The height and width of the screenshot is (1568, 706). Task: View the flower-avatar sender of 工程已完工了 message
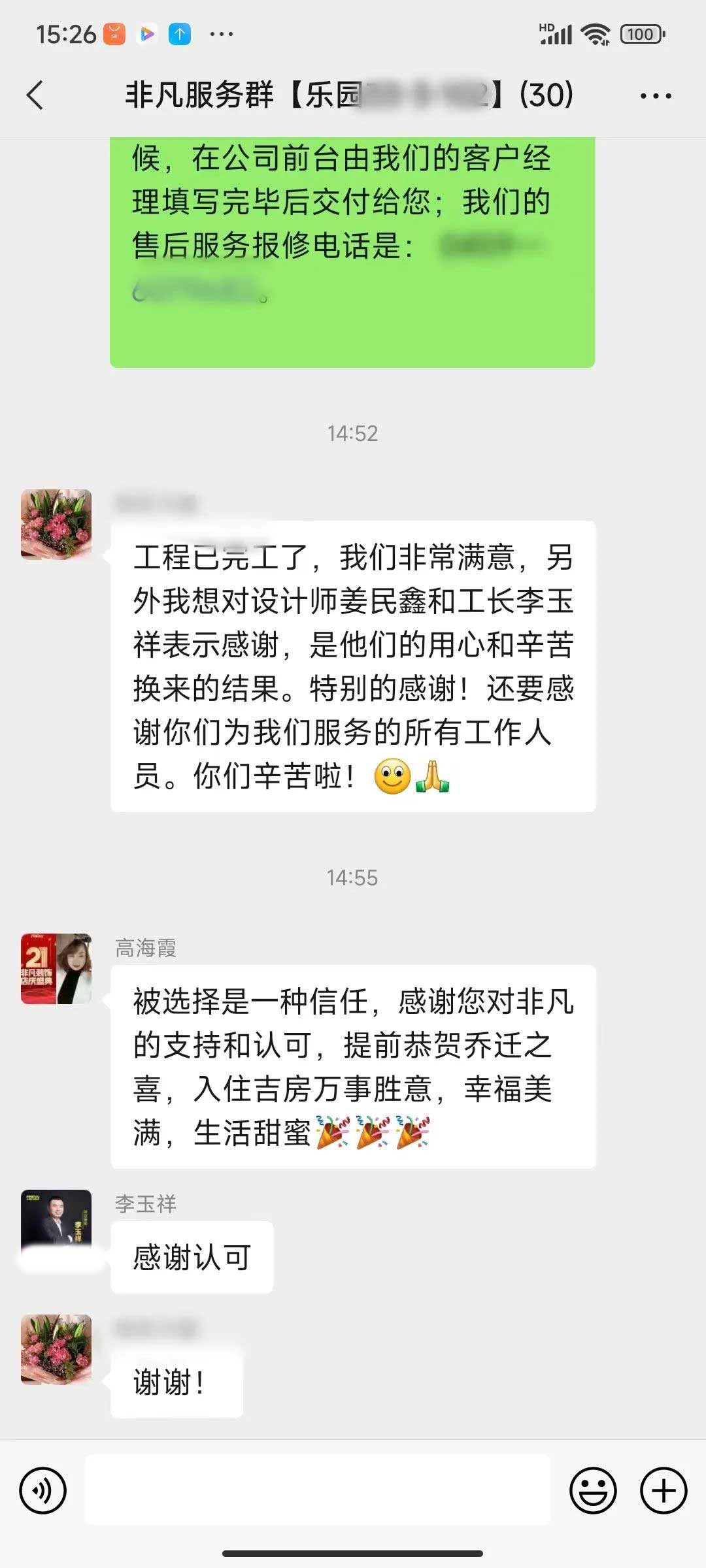point(56,525)
